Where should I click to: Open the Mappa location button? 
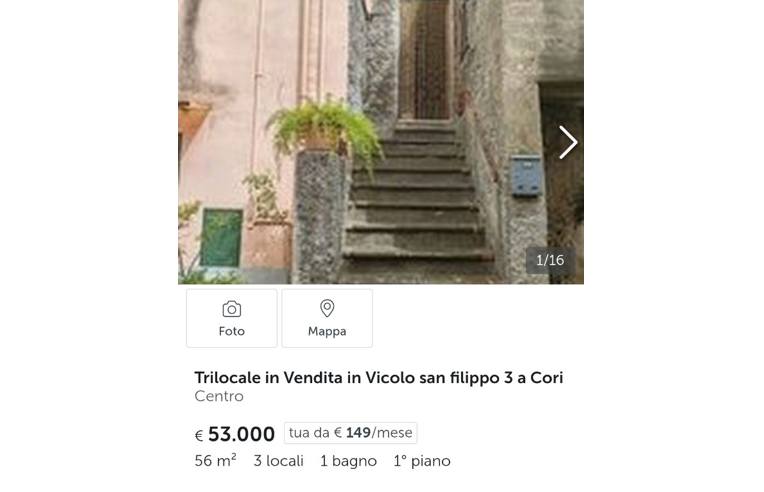tap(327, 318)
